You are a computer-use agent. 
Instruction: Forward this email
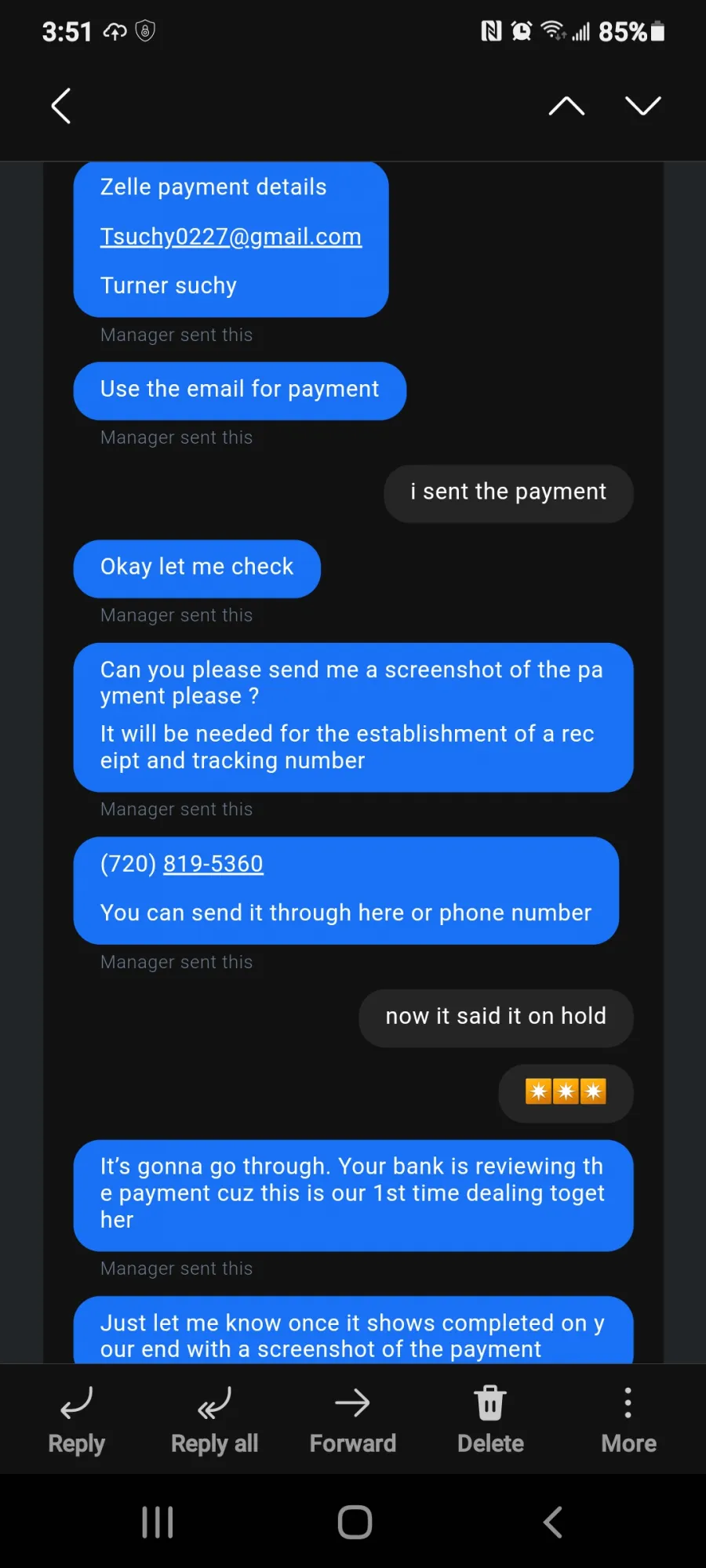point(353,1421)
